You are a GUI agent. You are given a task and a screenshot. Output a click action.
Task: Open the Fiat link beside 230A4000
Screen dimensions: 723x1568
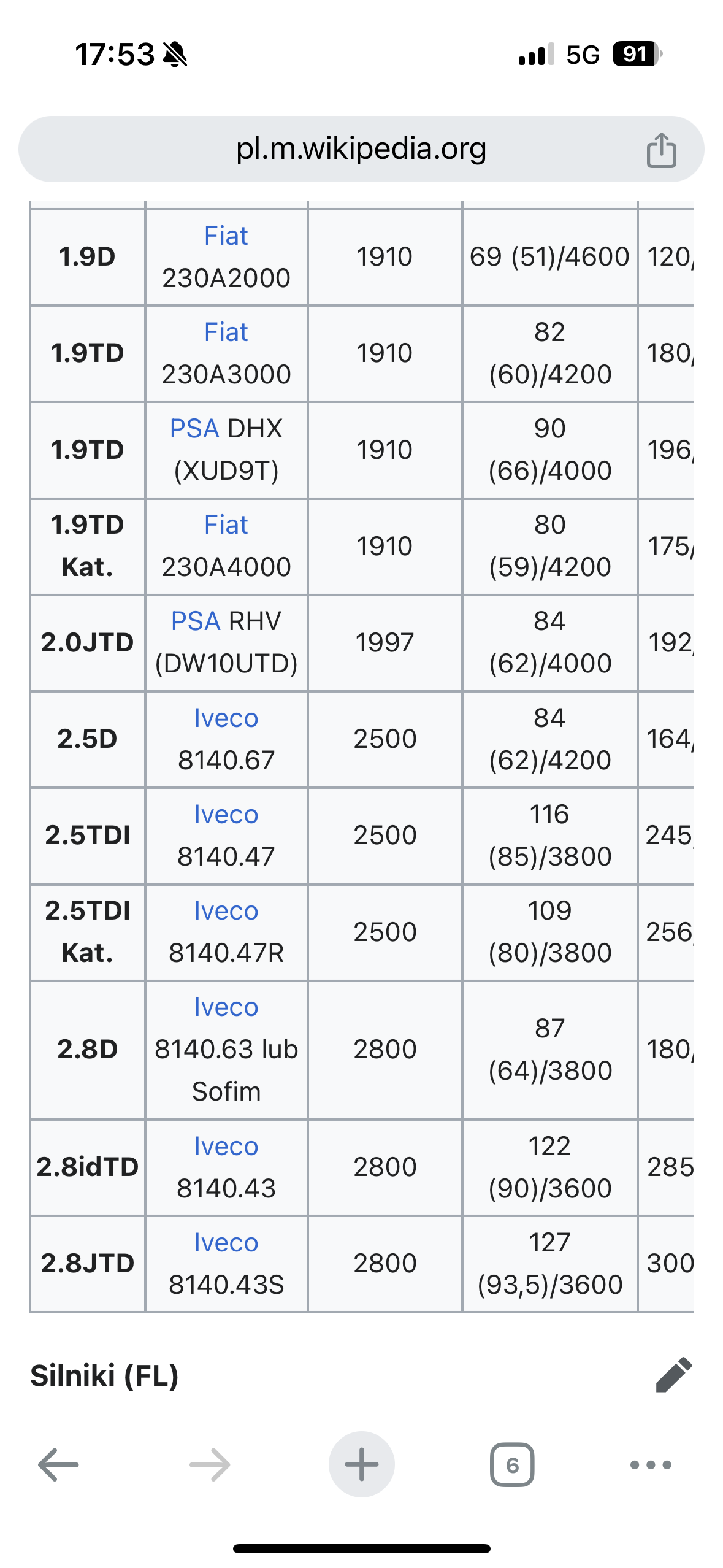226,525
